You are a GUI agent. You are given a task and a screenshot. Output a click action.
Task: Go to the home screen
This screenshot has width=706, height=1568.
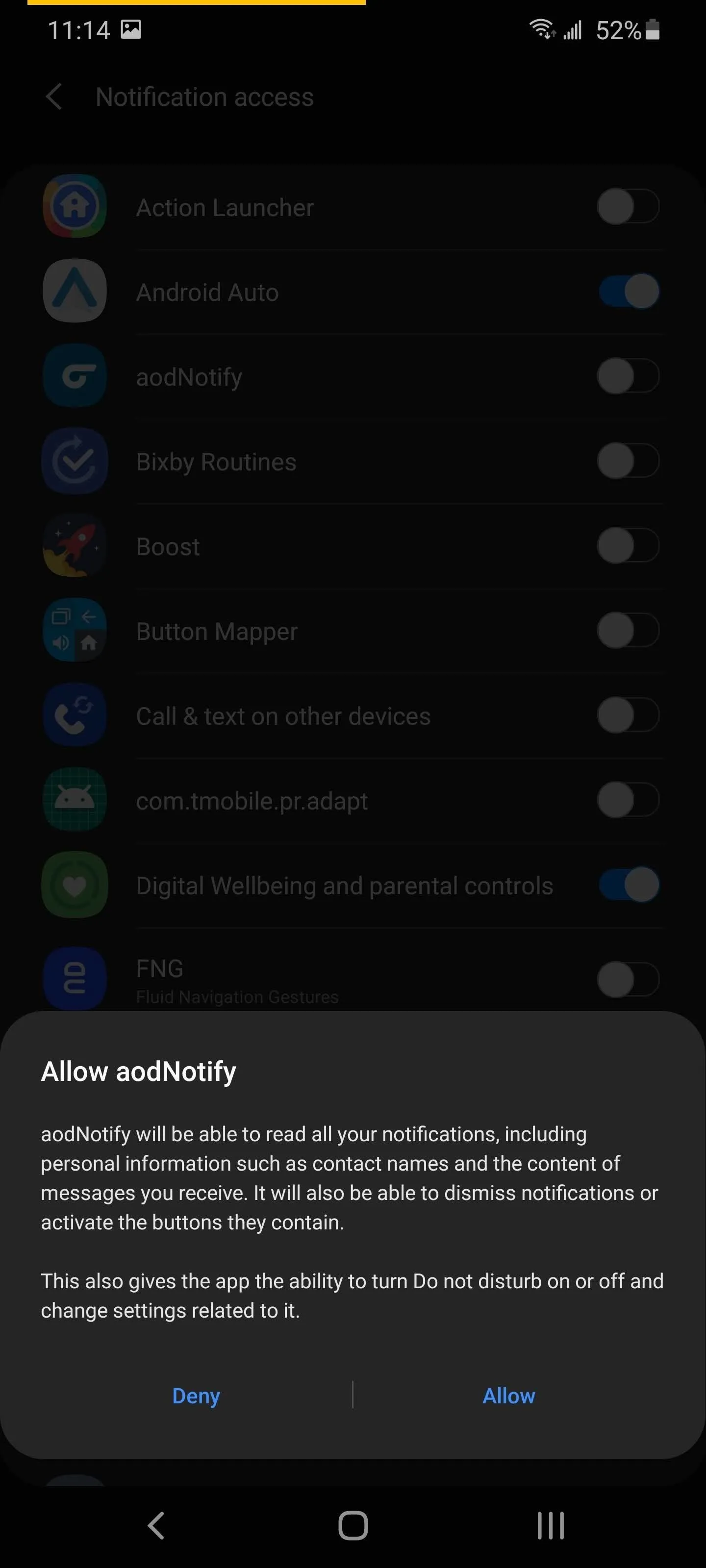(353, 1525)
